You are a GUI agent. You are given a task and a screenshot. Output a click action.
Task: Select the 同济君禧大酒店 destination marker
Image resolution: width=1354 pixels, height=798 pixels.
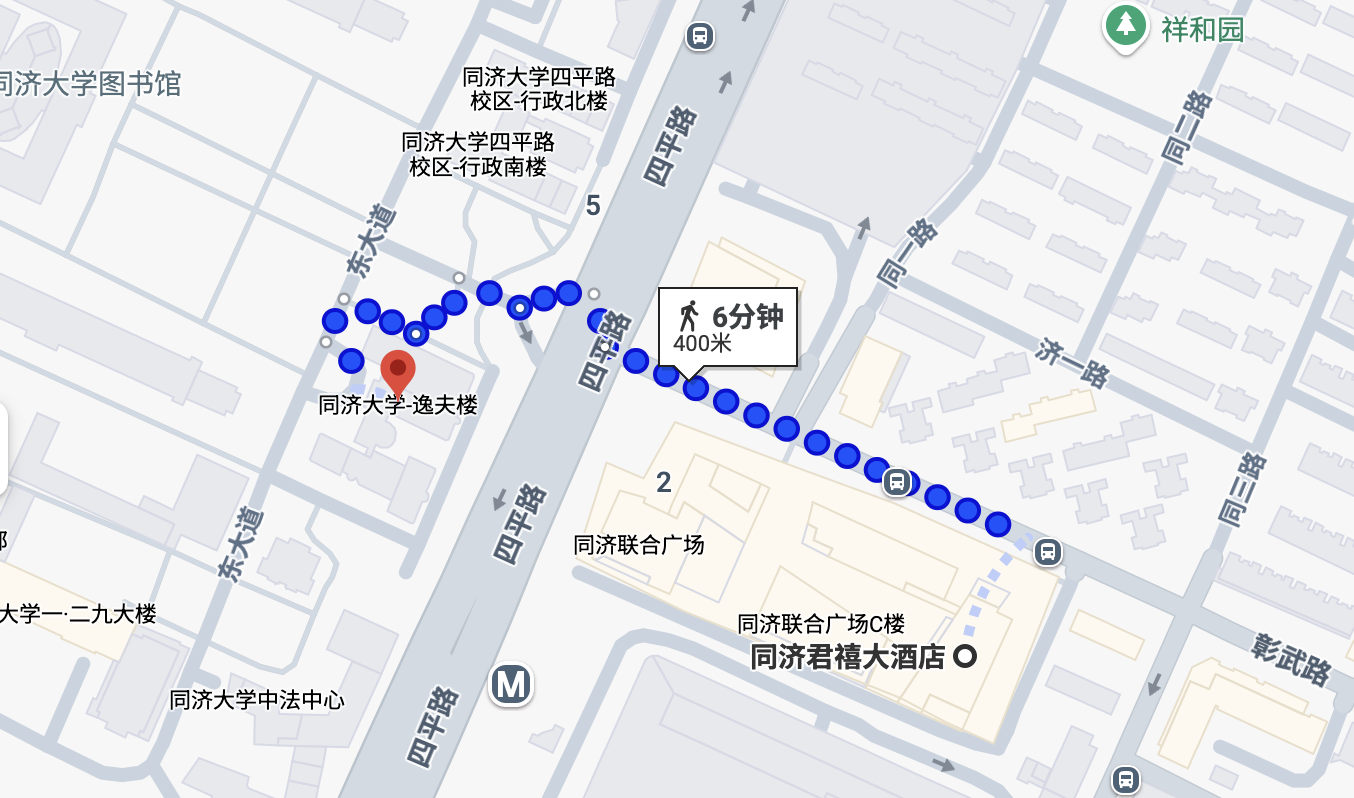tap(965, 657)
